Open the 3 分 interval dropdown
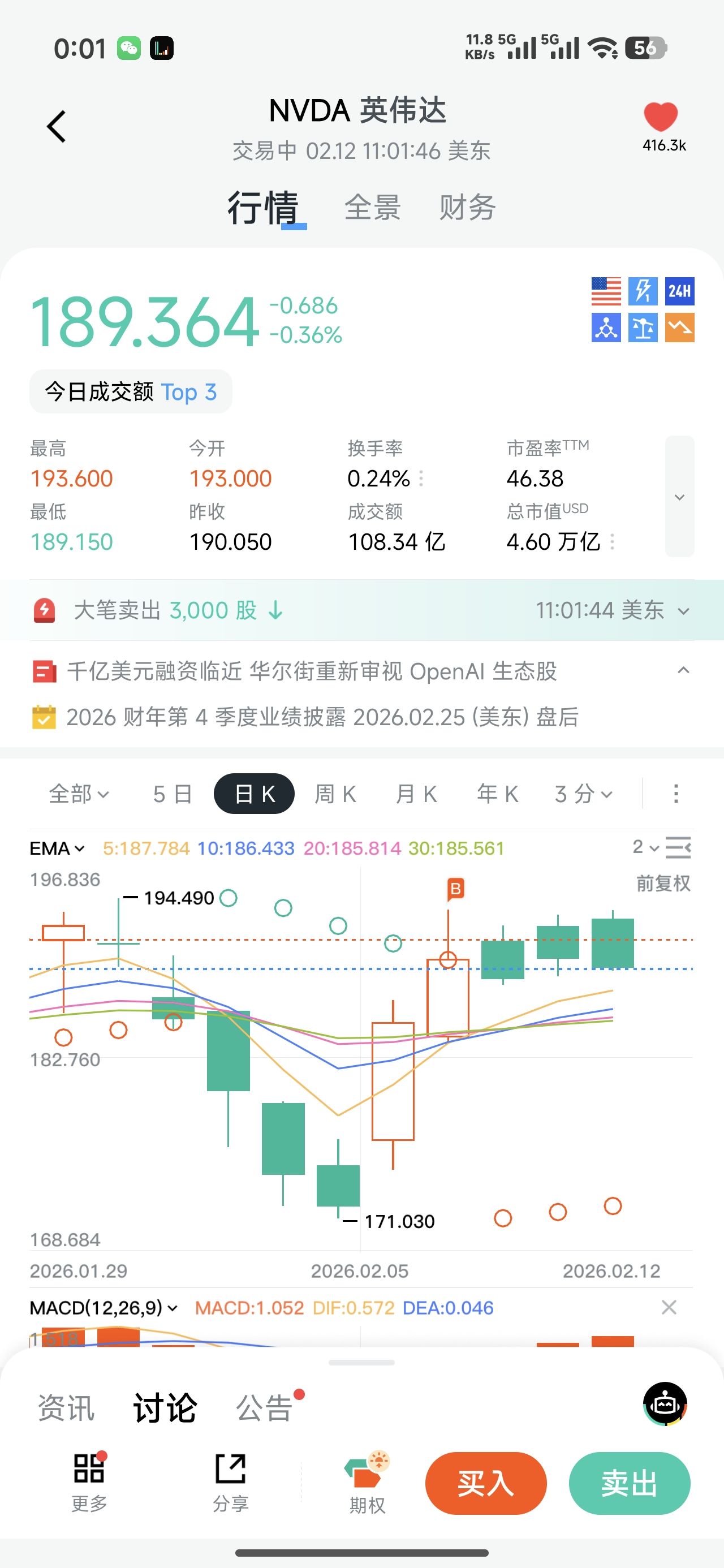Image resolution: width=724 pixels, height=1568 pixels. 583,794
